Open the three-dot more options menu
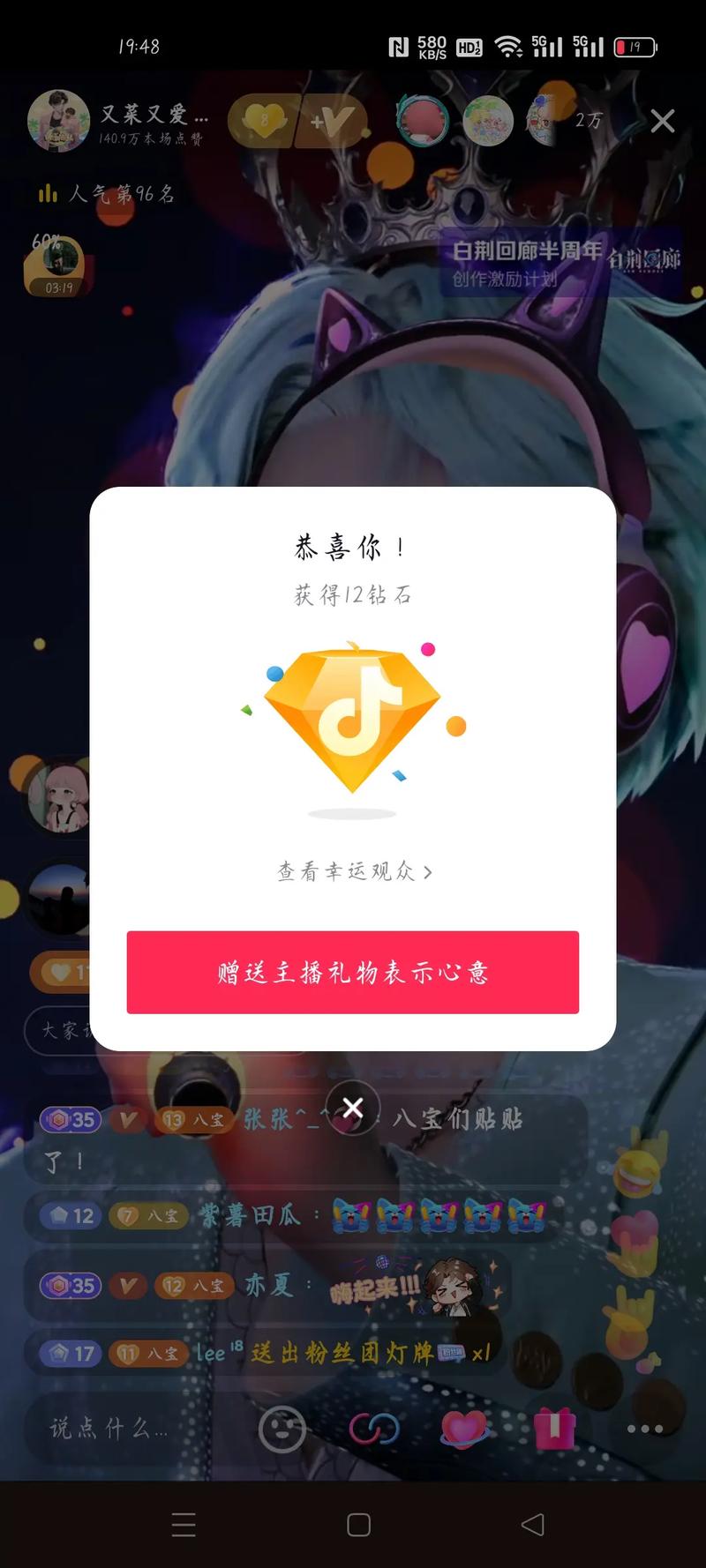This screenshot has height=1568, width=706. (x=645, y=1428)
